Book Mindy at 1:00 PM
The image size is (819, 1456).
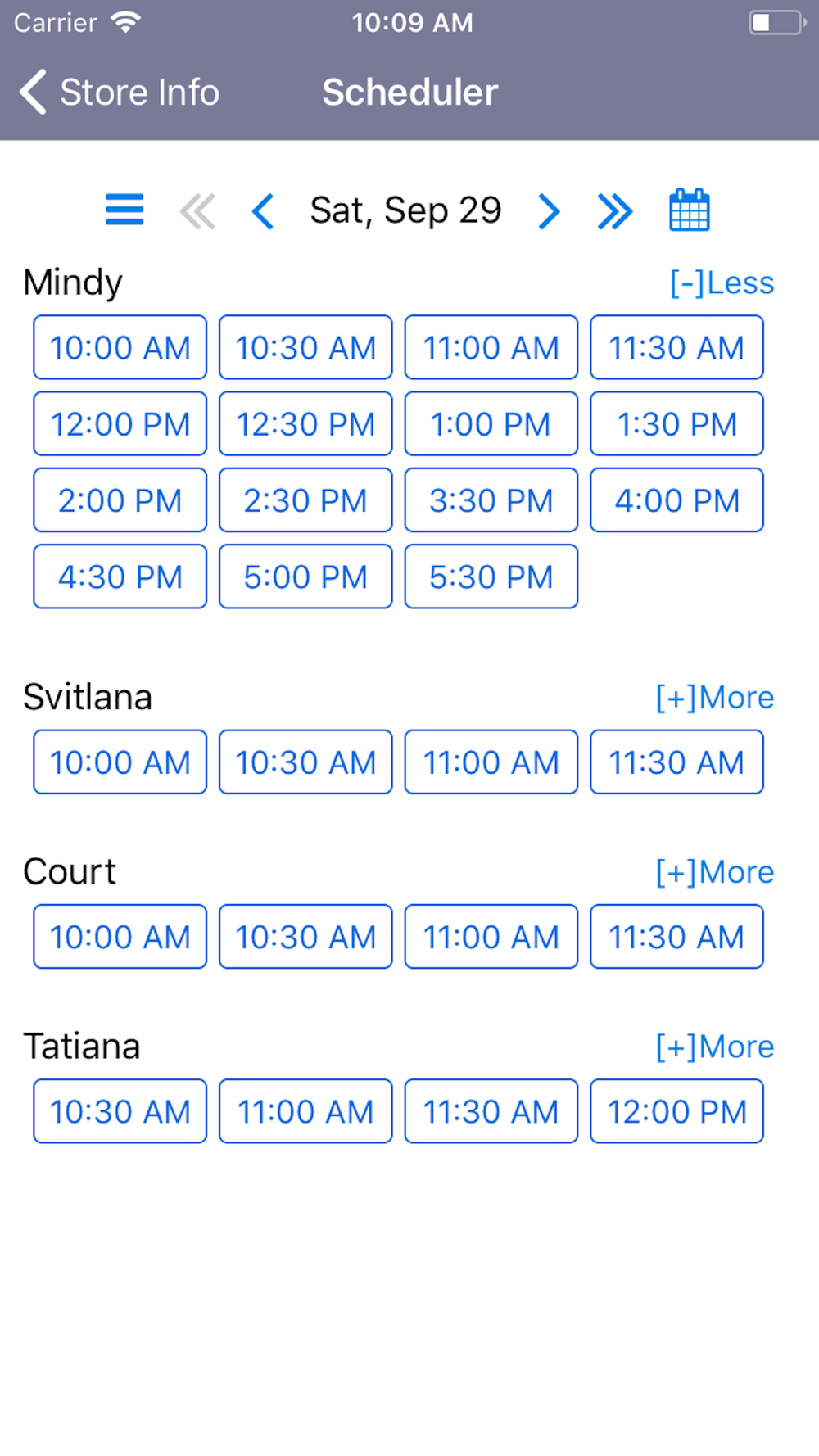(491, 423)
